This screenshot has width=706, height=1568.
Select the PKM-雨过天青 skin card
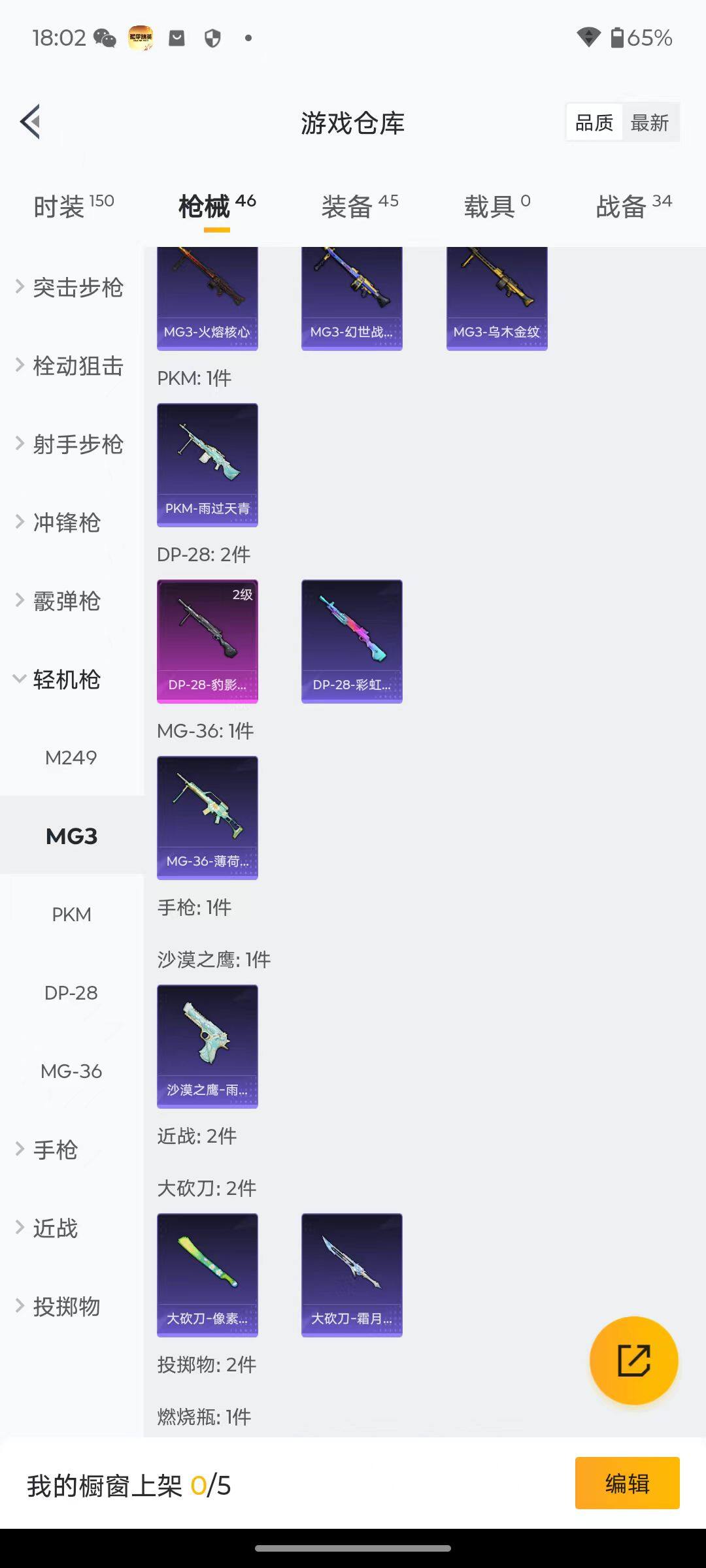207,464
